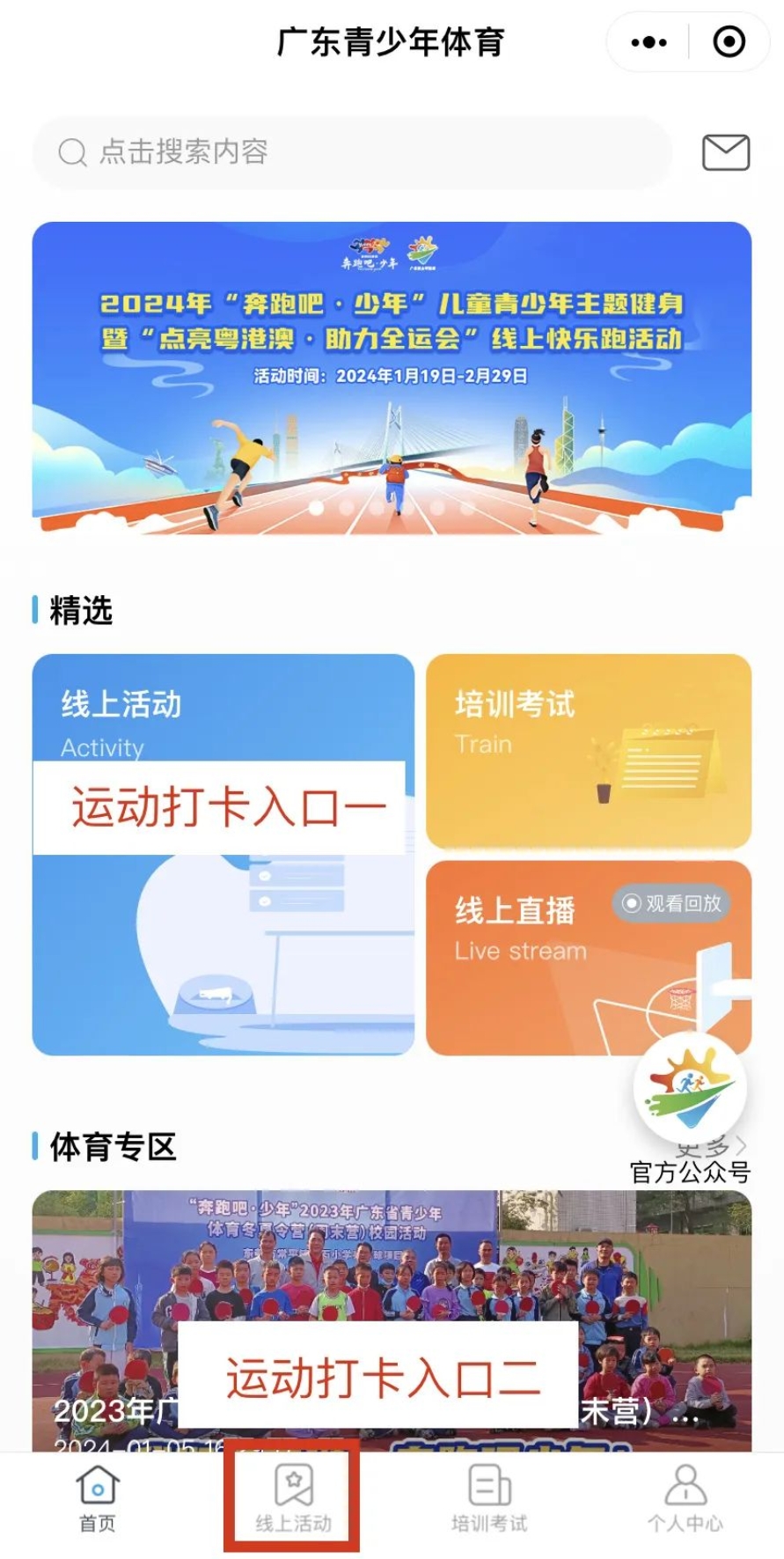Switch to the 培训考试 bottom tab
Image resolution: width=784 pixels, height=1559 pixels.
[x=489, y=1498]
